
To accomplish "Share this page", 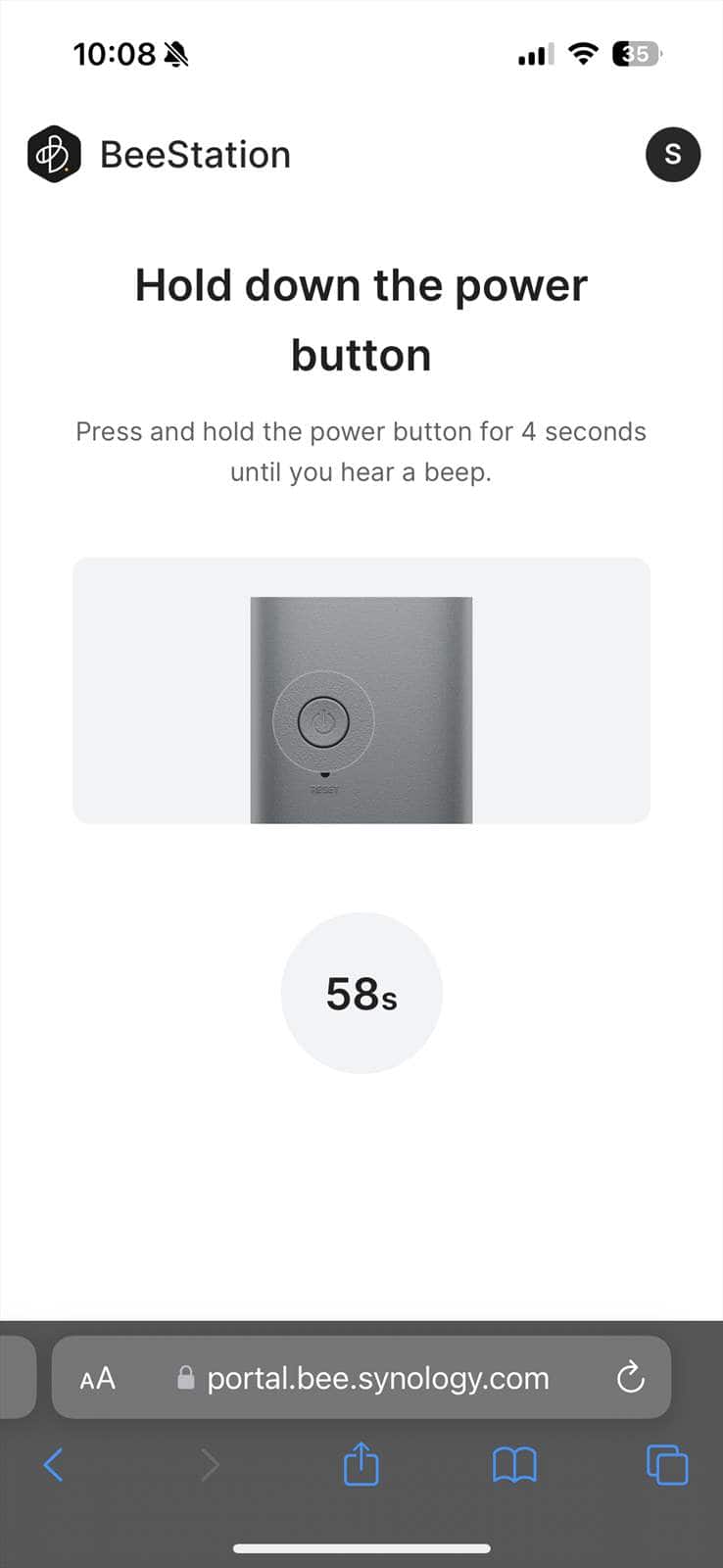I will pyautogui.click(x=361, y=1465).
